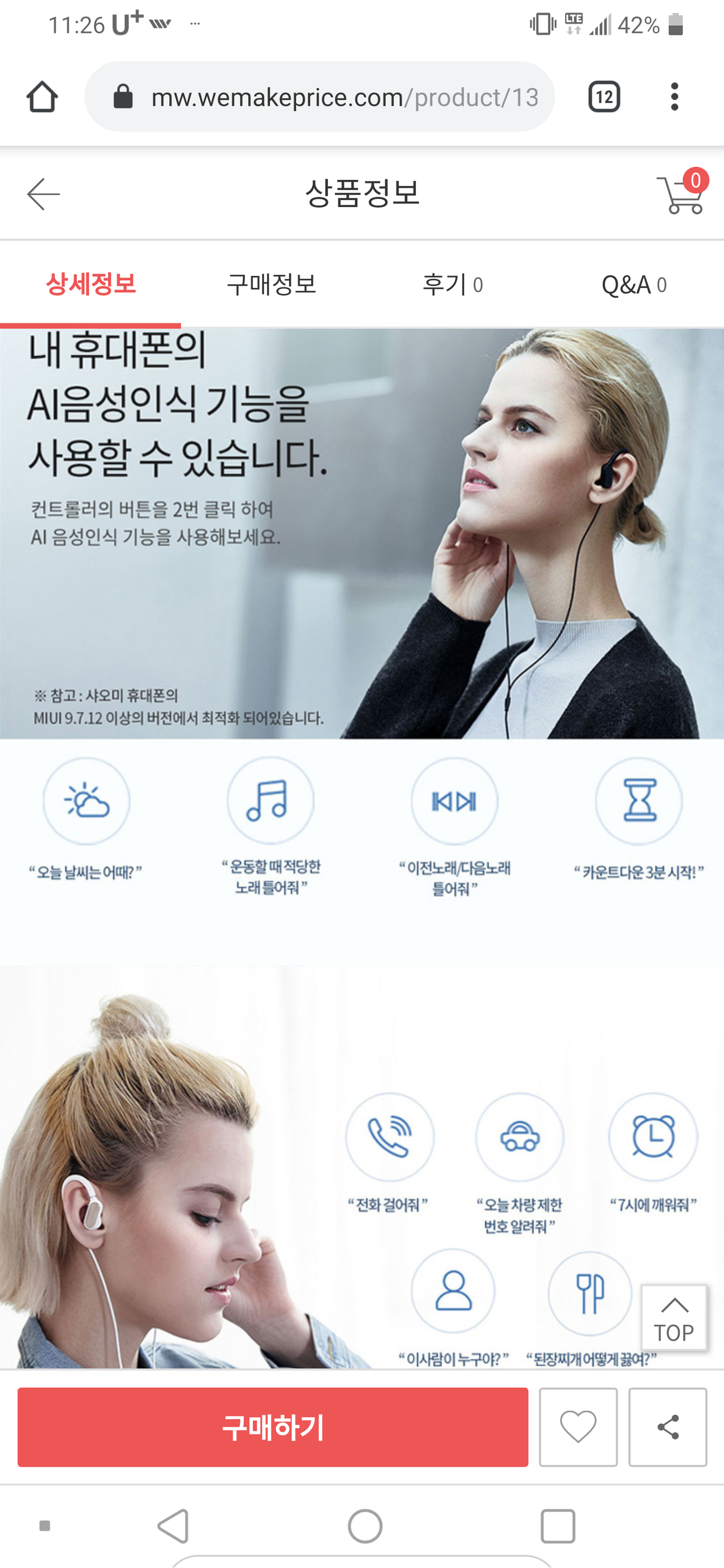Open the browser tab switcher
724x1568 pixels.
604,97
